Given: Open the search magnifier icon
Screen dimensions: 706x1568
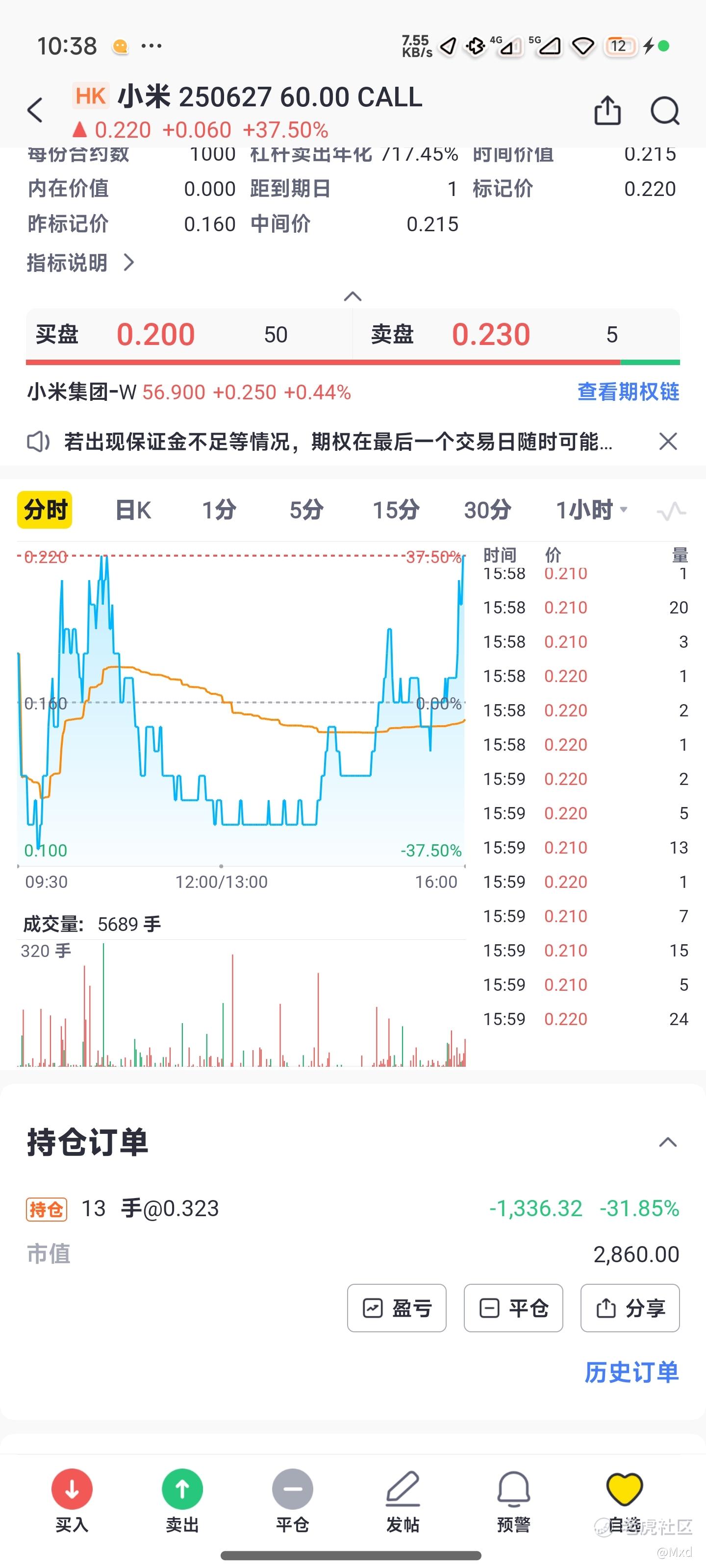Looking at the screenshot, I should click(x=665, y=111).
